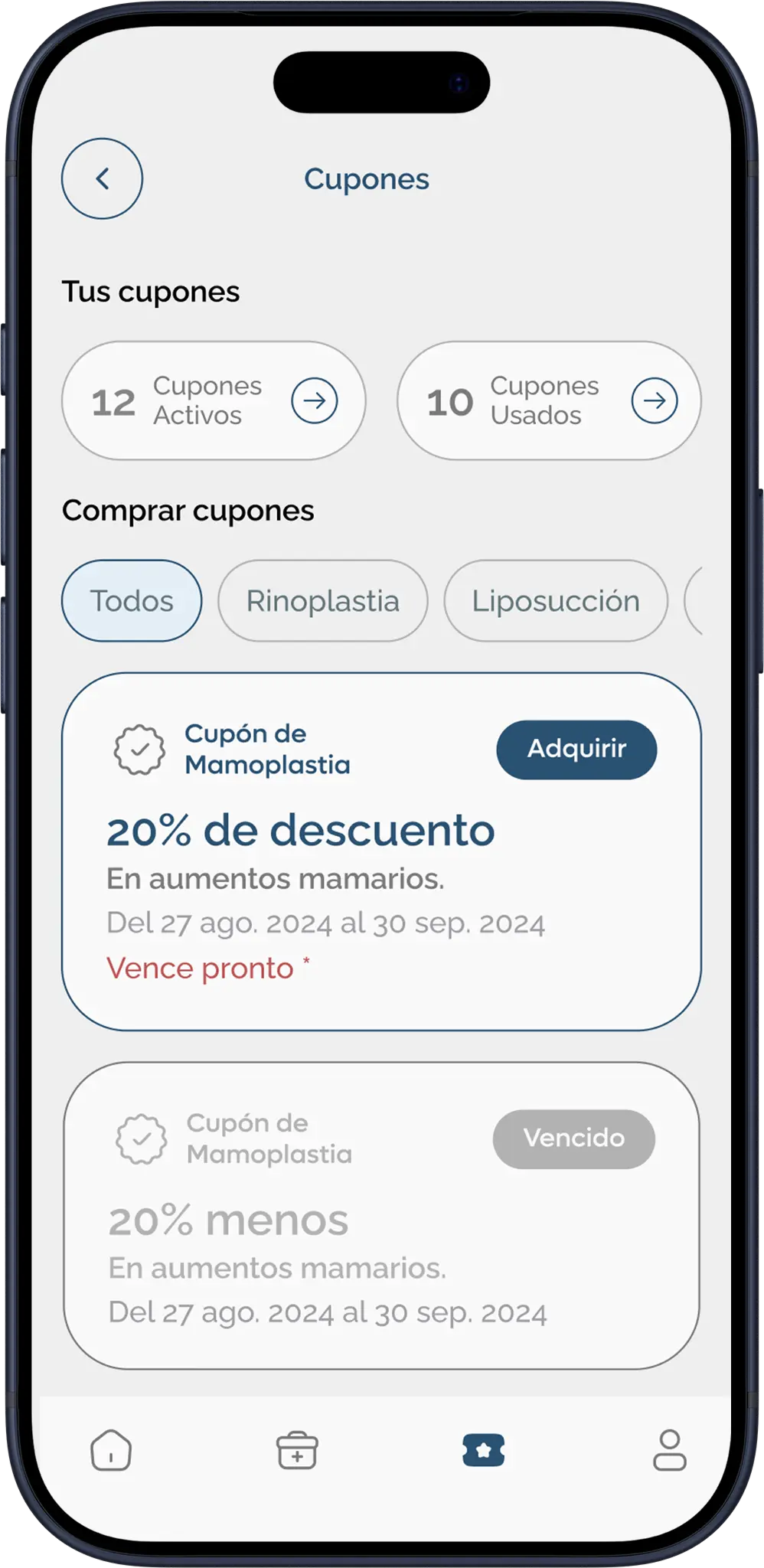Click the Vence pronto warning link
Viewport: 764px width, 1568px height.
point(201,968)
